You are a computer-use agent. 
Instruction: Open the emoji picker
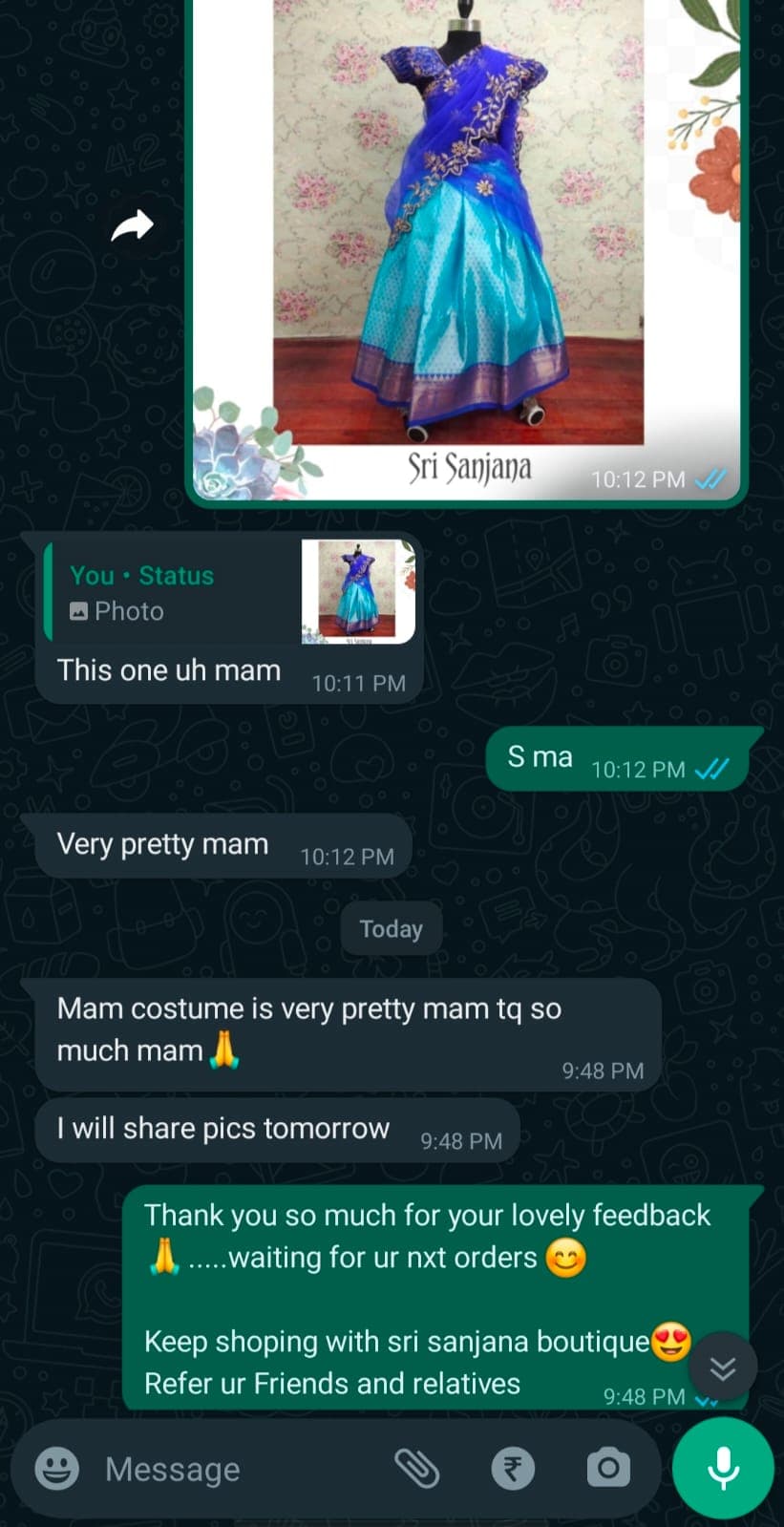57,1468
